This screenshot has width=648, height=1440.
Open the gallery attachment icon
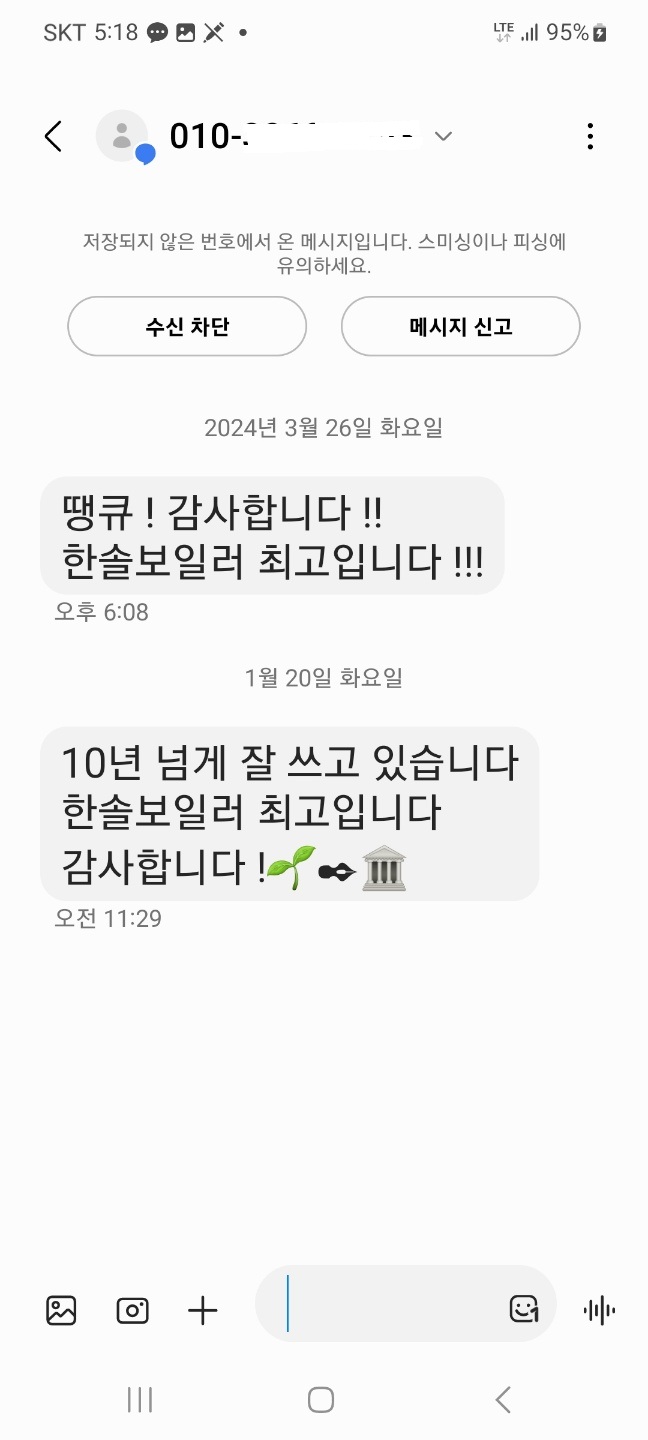tap(61, 1310)
